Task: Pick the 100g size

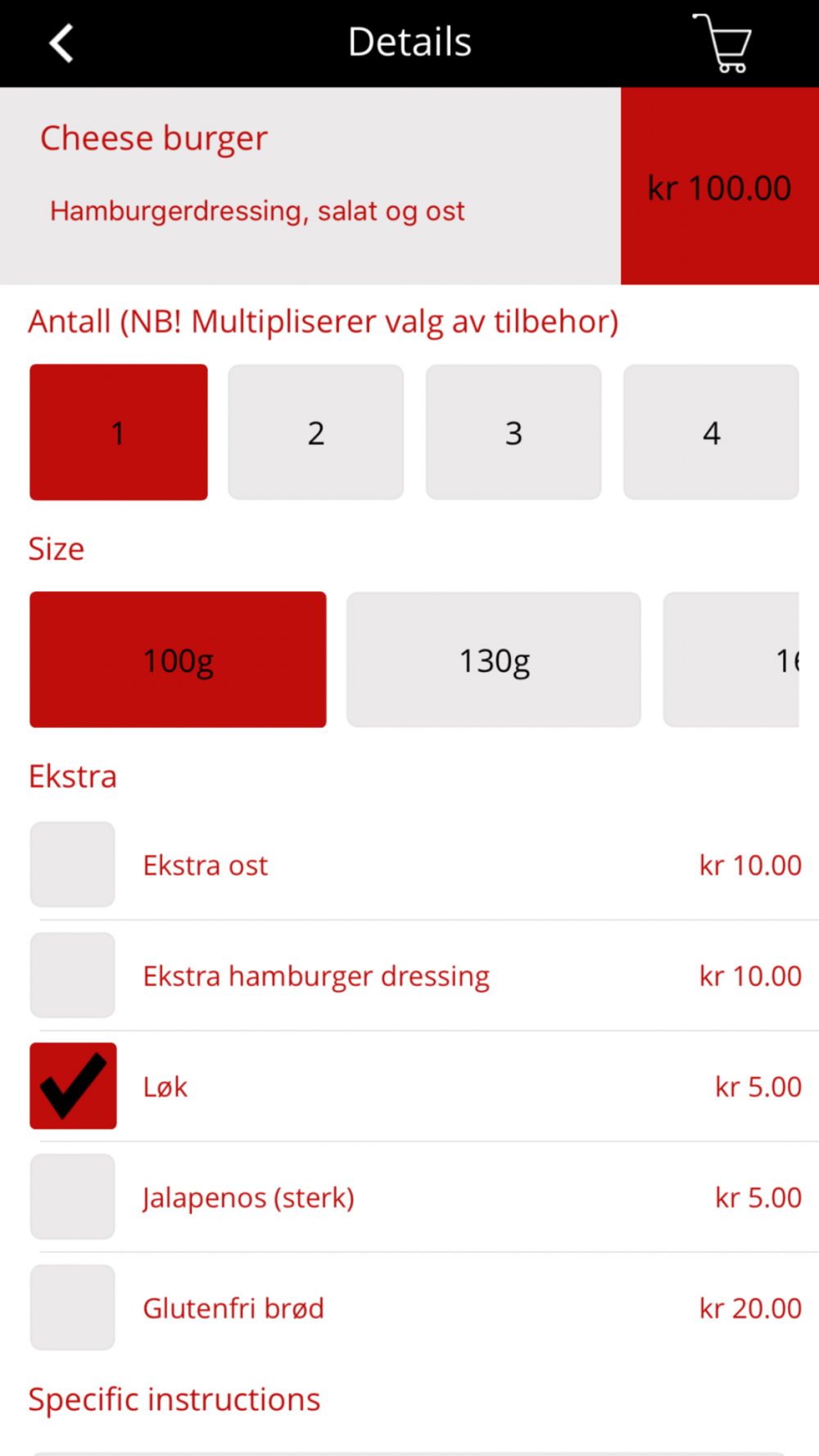Action: pyautogui.click(x=178, y=660)
